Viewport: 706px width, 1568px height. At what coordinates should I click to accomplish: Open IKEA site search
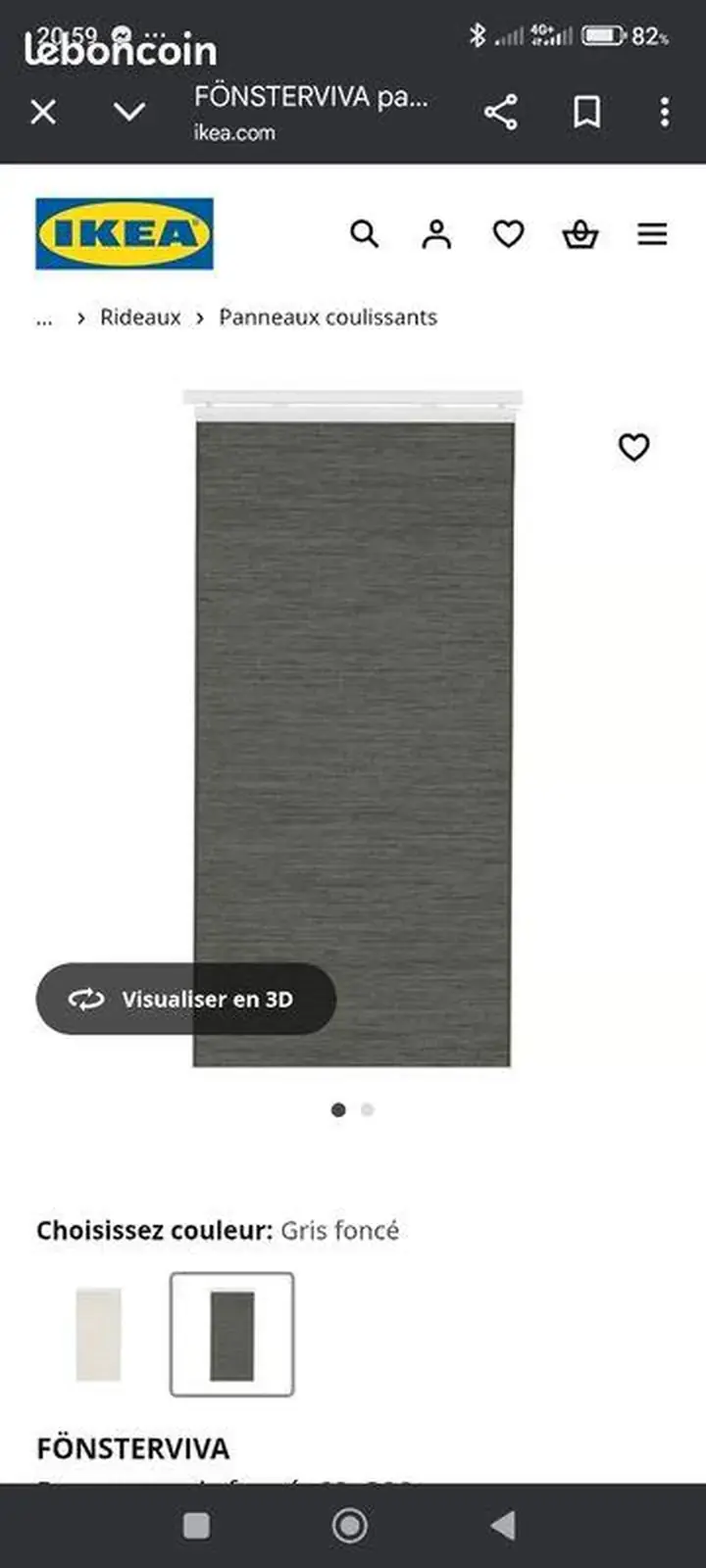364,234
